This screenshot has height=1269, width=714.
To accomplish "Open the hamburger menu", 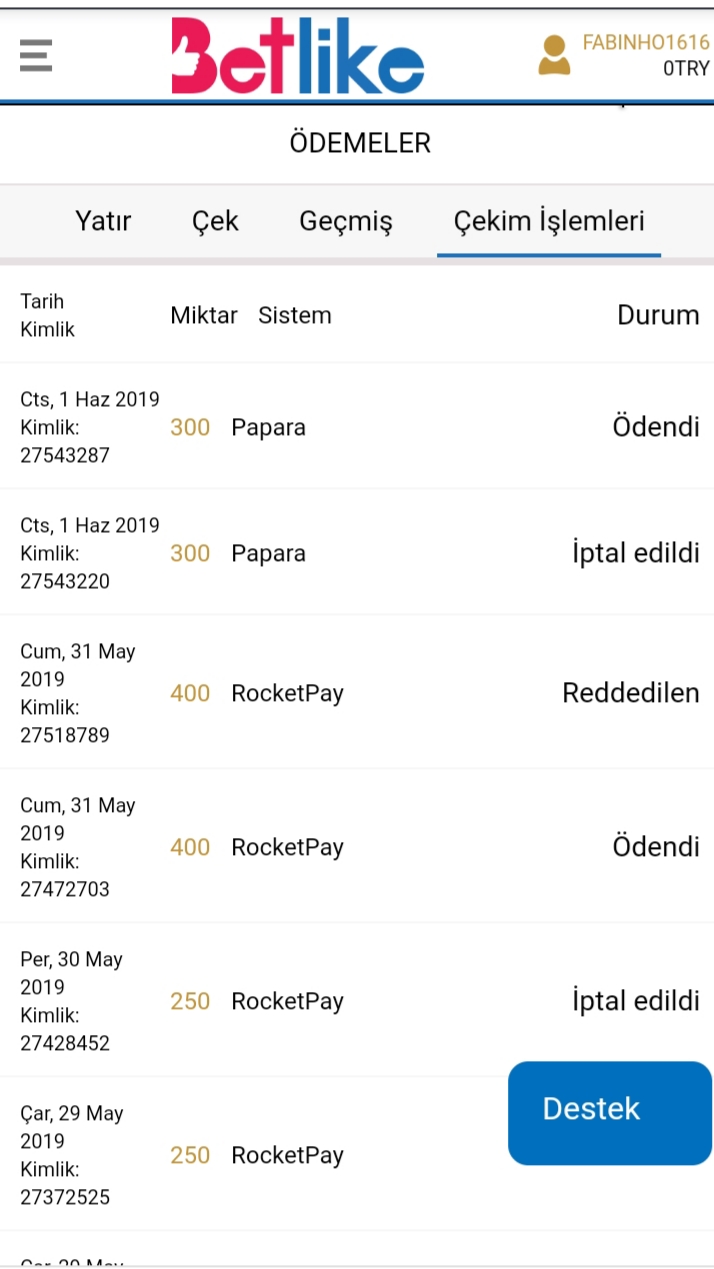I will coord(35,55).
